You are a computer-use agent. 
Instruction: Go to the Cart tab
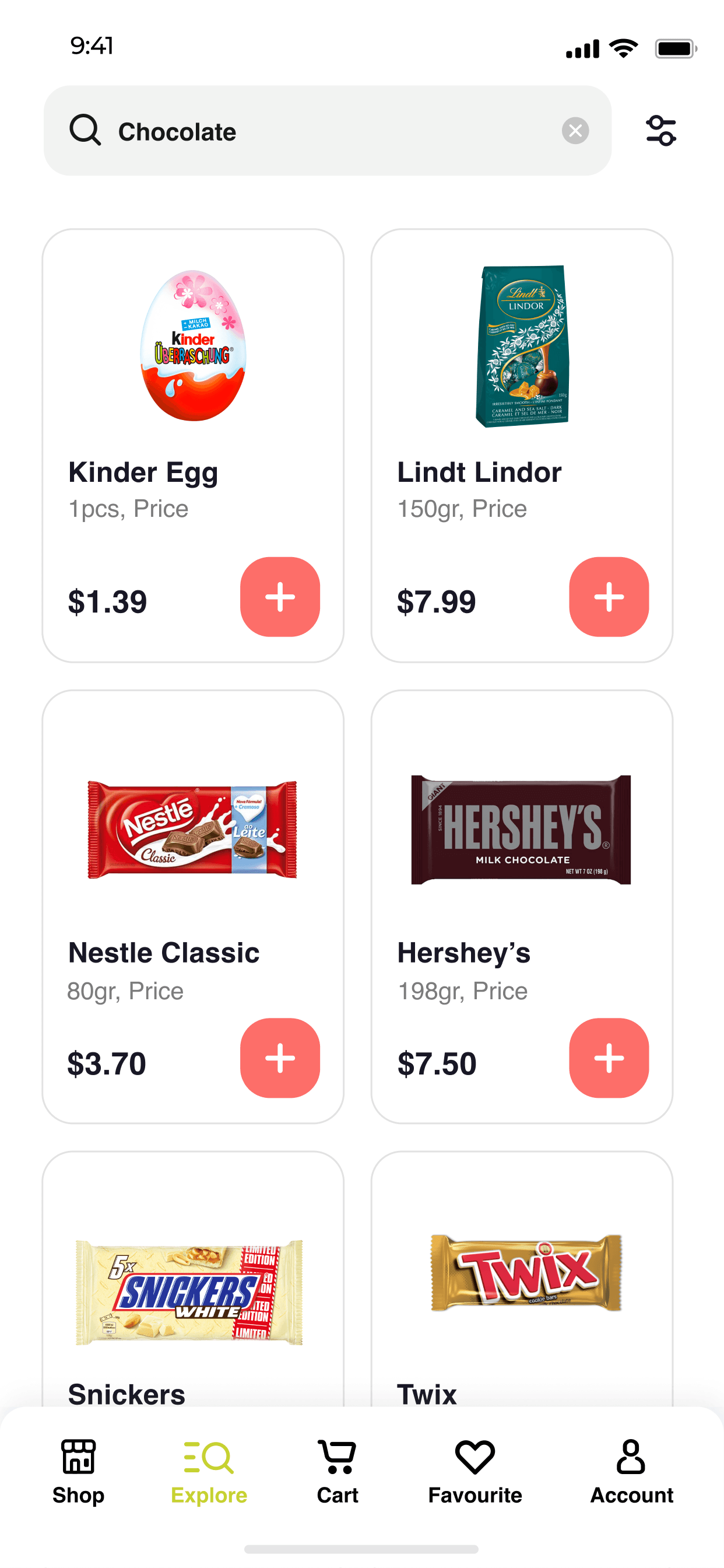338,1472
